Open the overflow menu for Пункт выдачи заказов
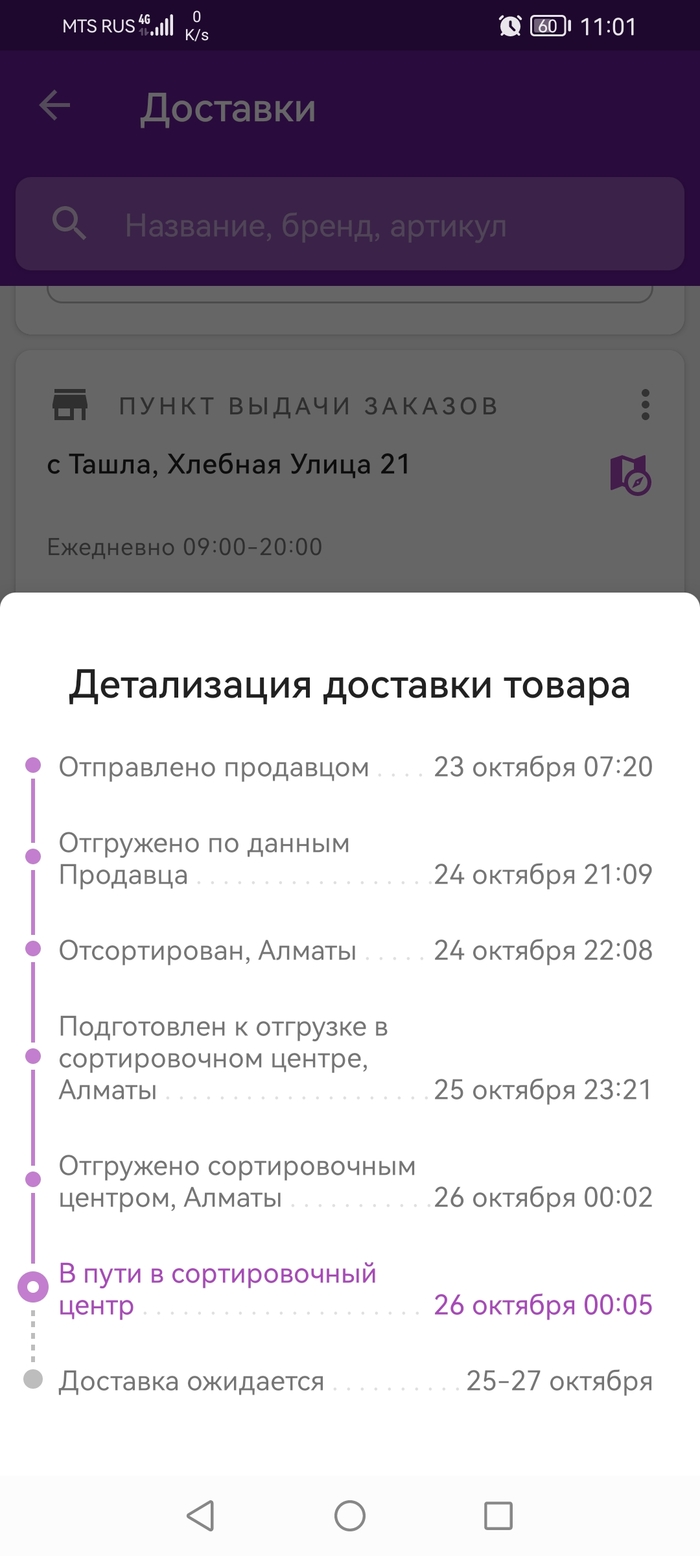 point(645,404)
